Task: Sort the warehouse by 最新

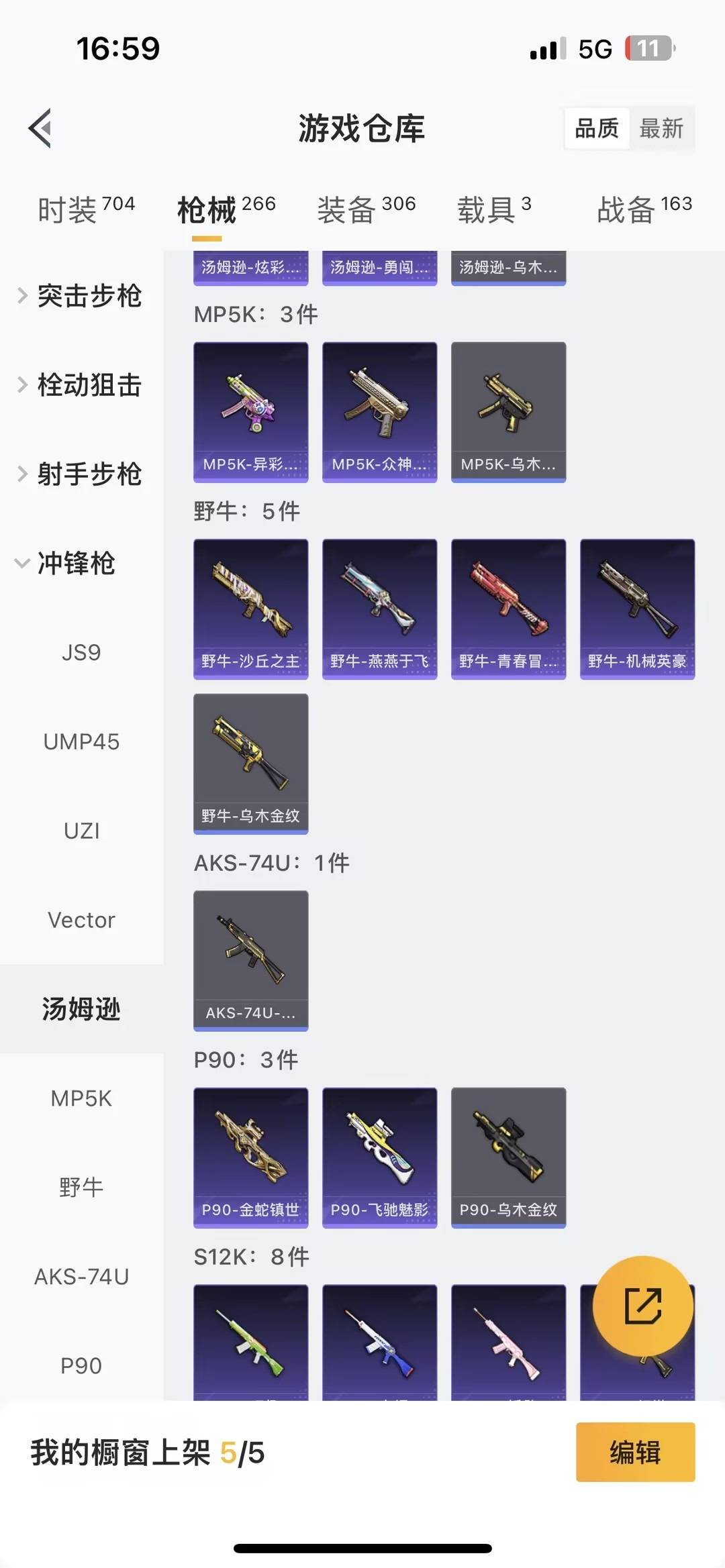Action: 661,128
